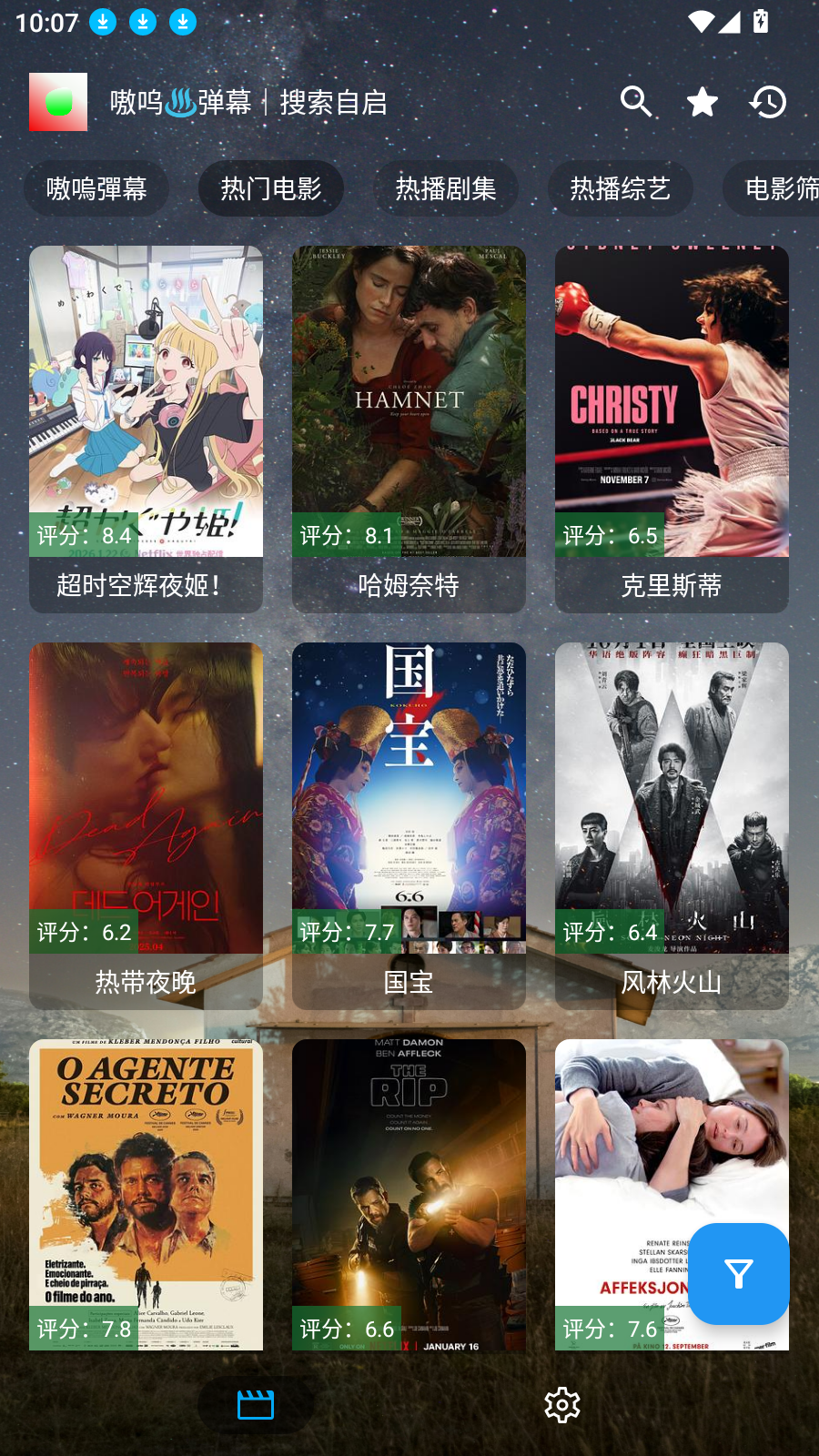The height and width of the screenshot is (1456, 819).
Task: Select the 嗷嗚彈幕 chip
Action: coord(96,188)
